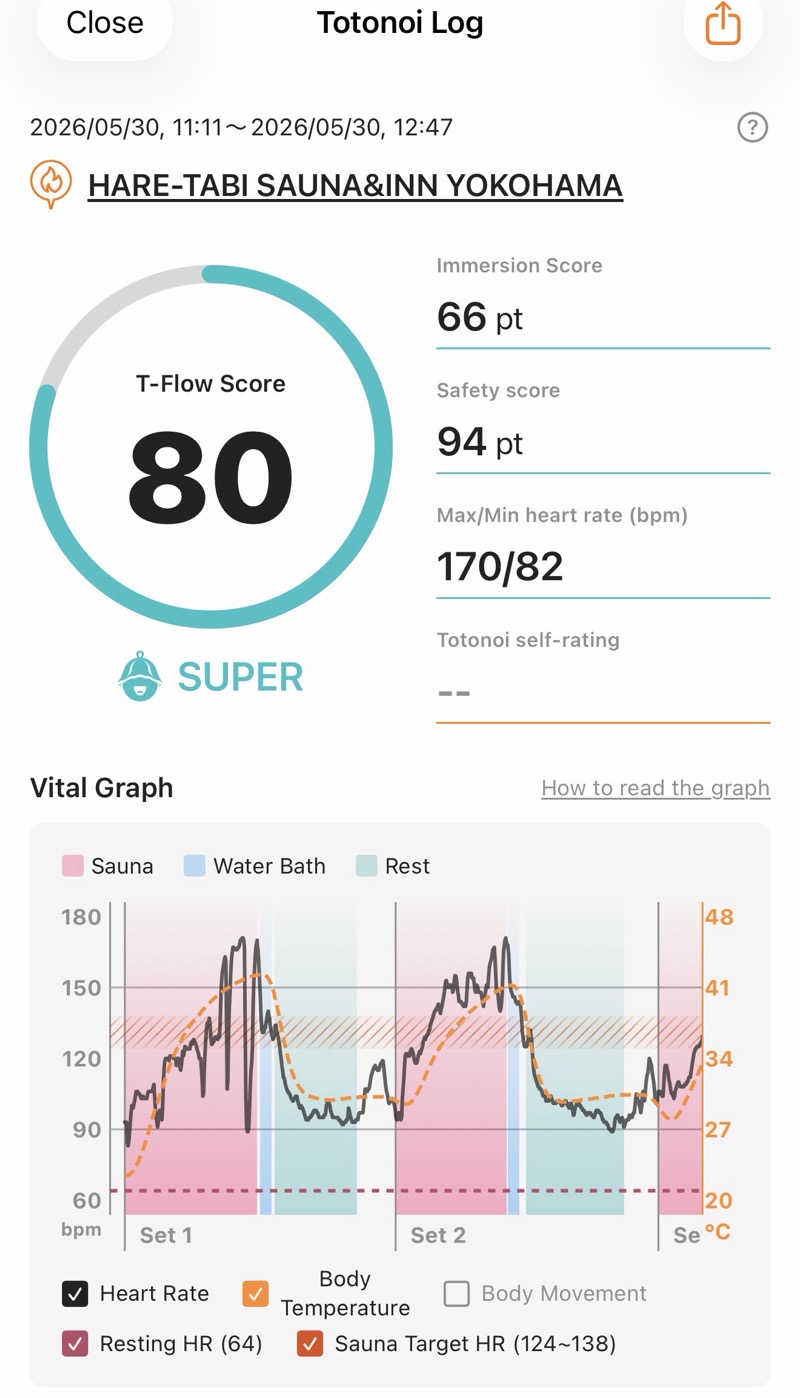
Task: Open HARE-TABI SAUNA&INN YOKOHAMA facility link
Action: 355,185
